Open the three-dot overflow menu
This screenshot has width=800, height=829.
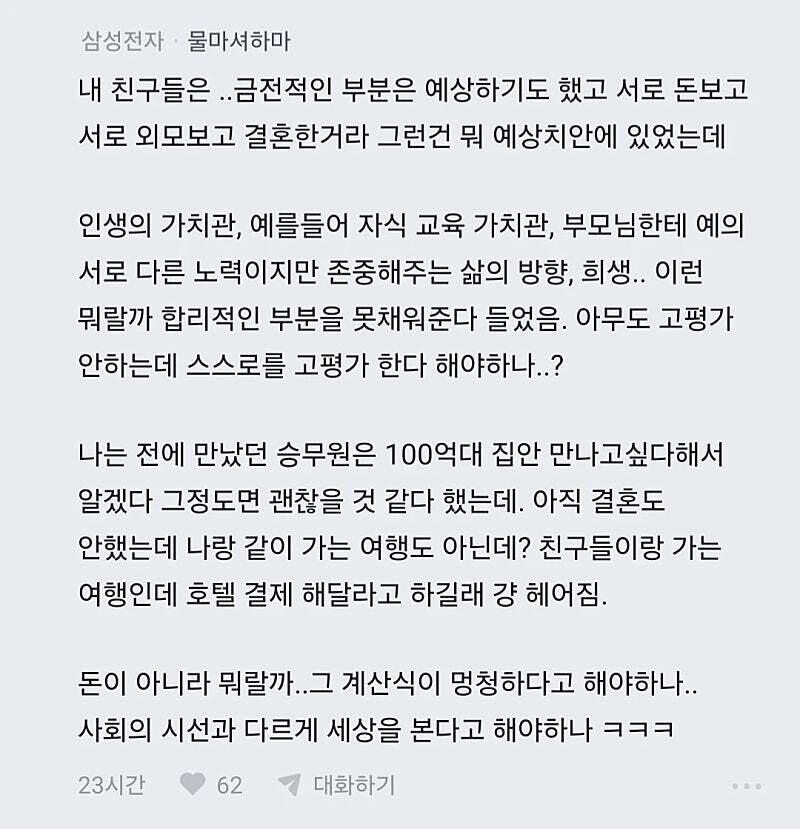746,786
